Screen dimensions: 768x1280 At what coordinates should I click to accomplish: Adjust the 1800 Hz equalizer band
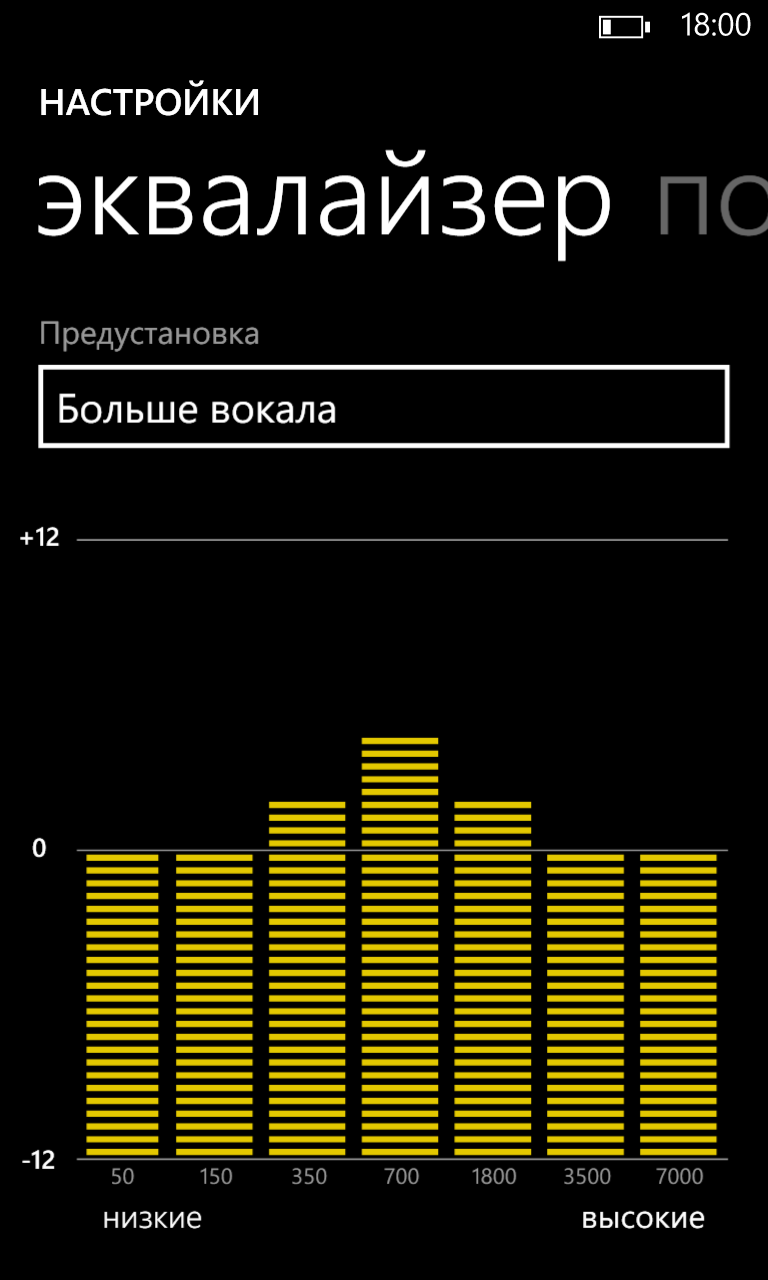(x=493, y=978)
